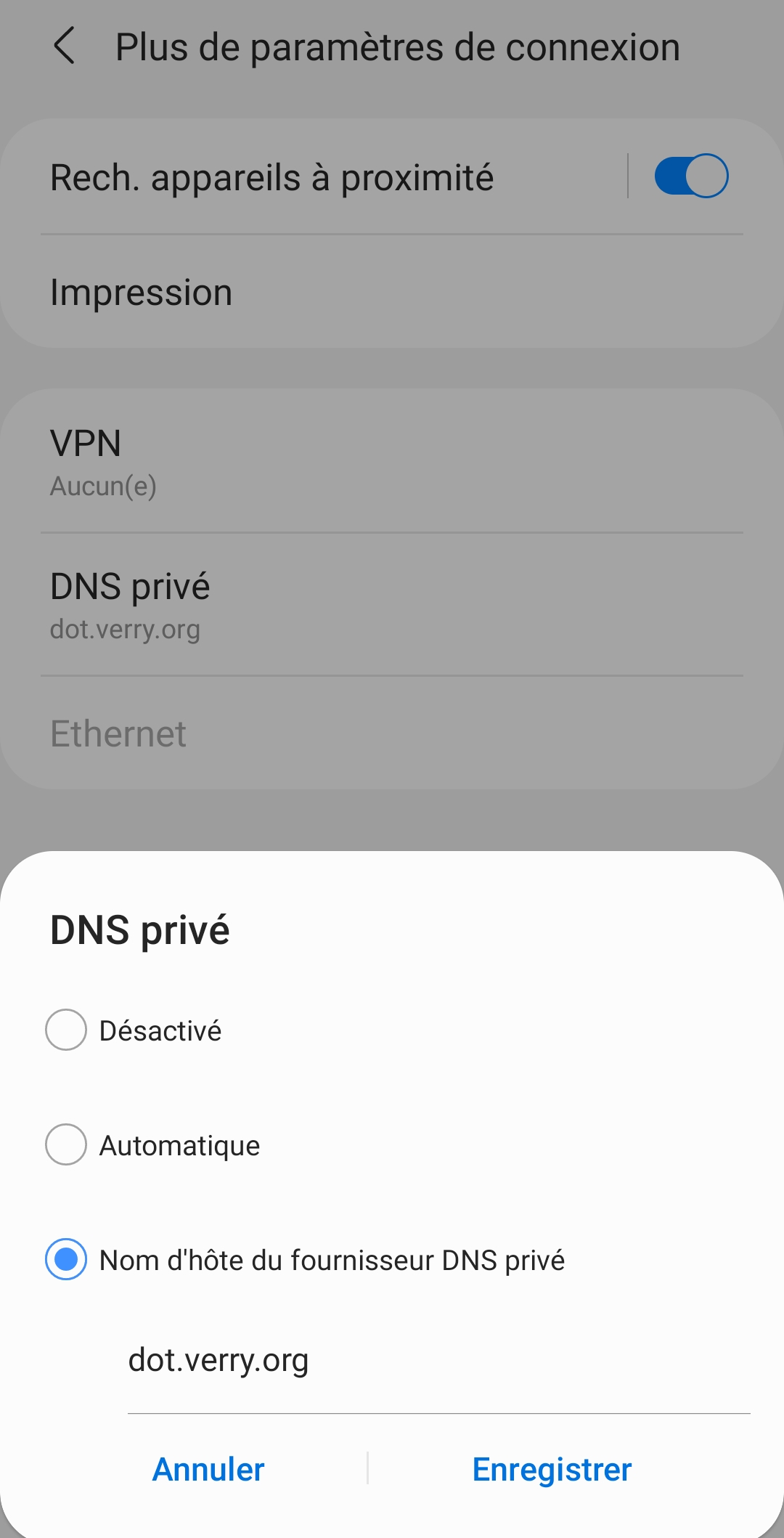Toggle off Rech. appareils à proximité

click(691, 174)
